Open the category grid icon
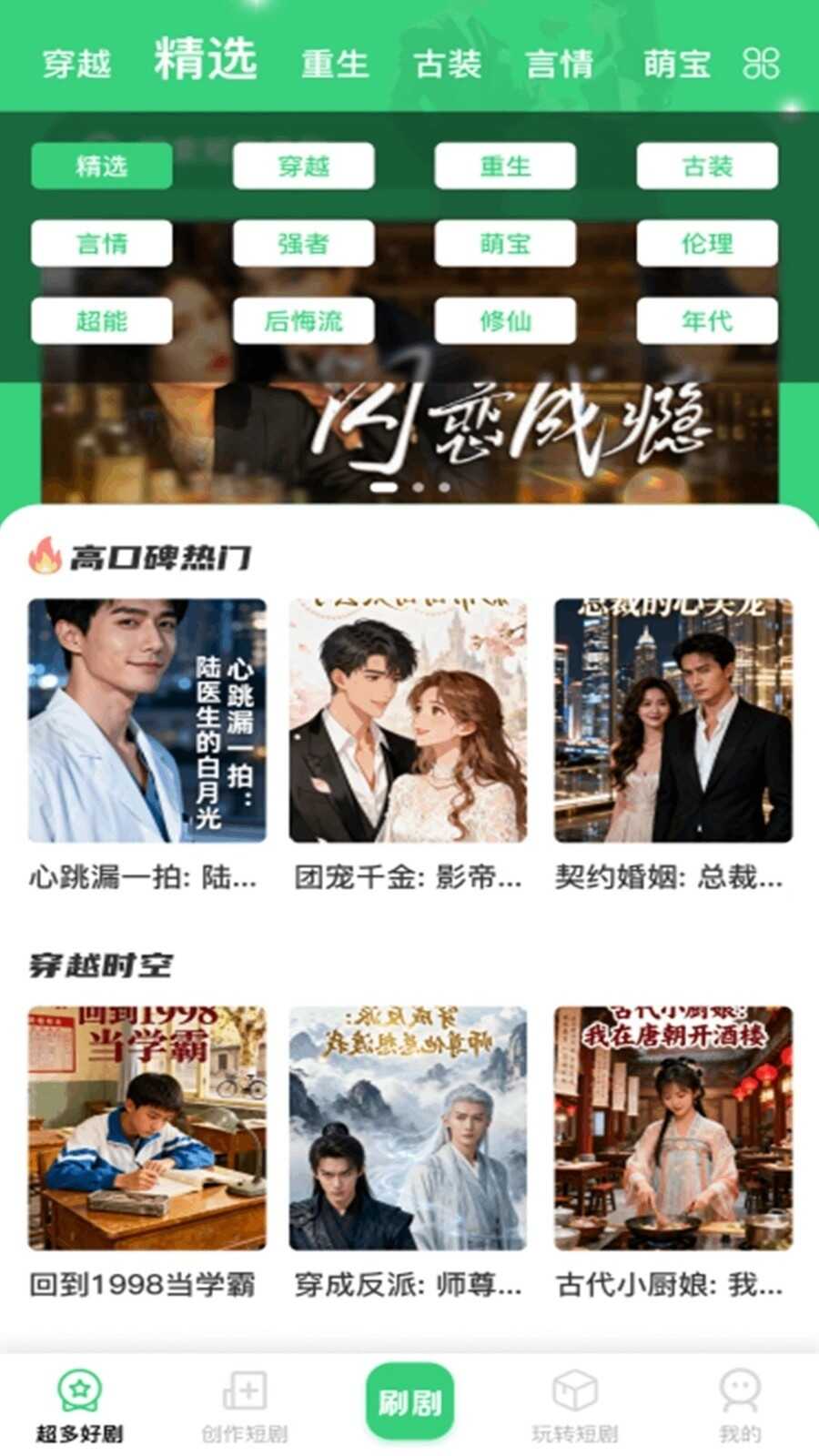The image size is (819, 1456). (x=761, y=64)
